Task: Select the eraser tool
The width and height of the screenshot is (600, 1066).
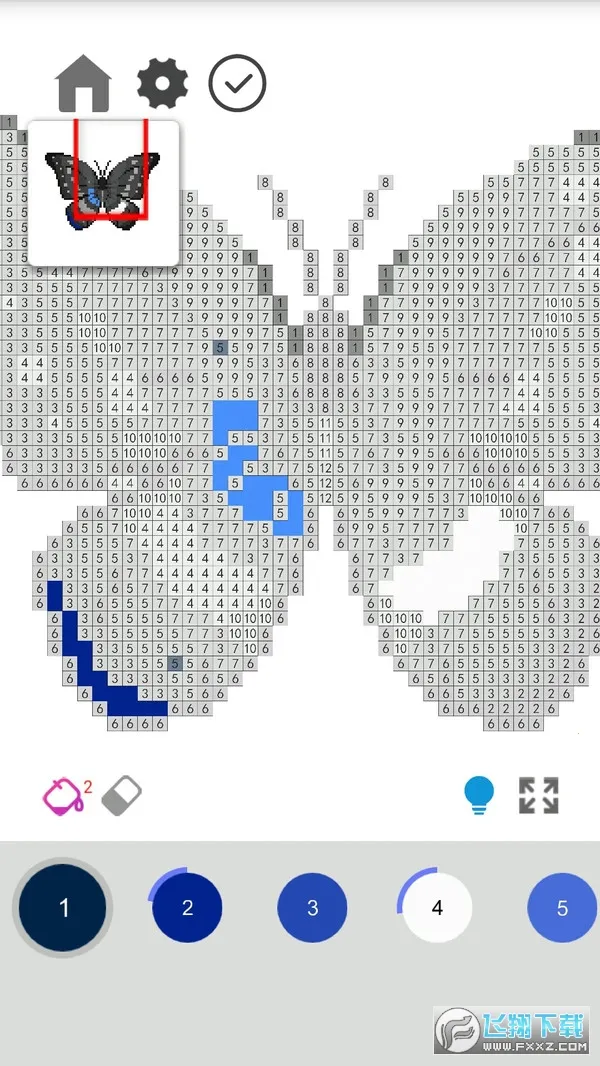Action: click(121, 796)
